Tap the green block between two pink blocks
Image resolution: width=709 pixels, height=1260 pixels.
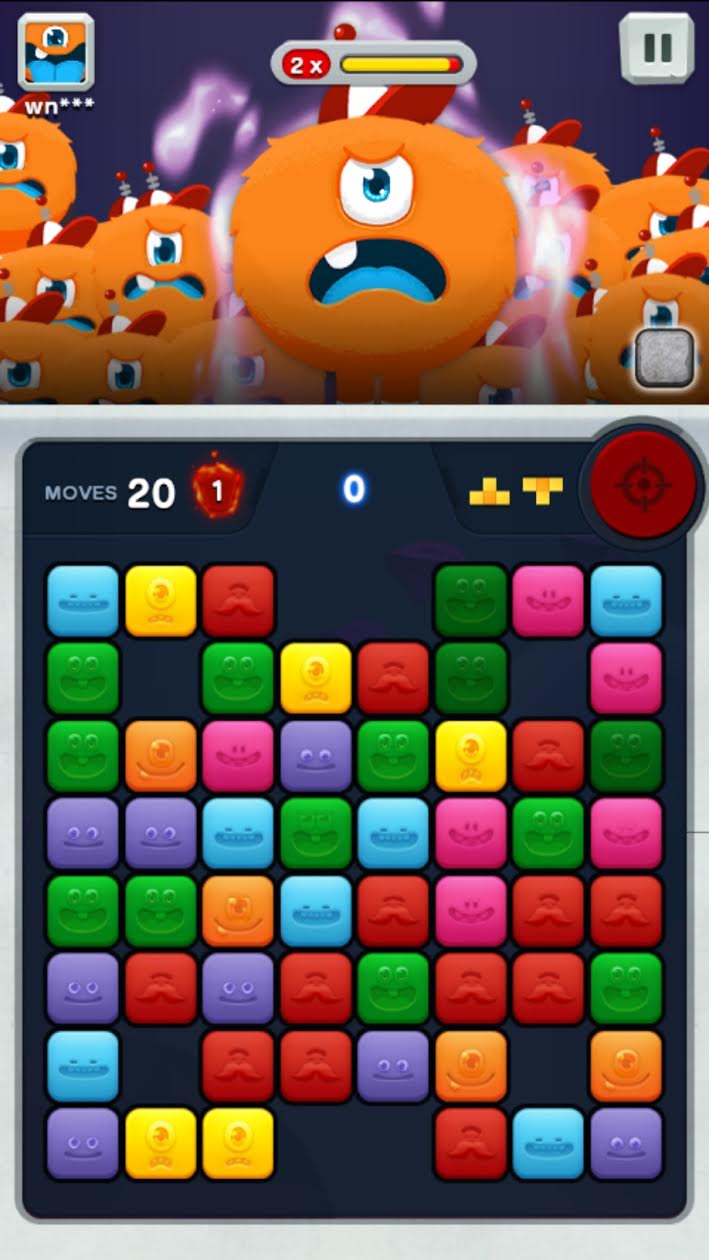pos(548,832)
